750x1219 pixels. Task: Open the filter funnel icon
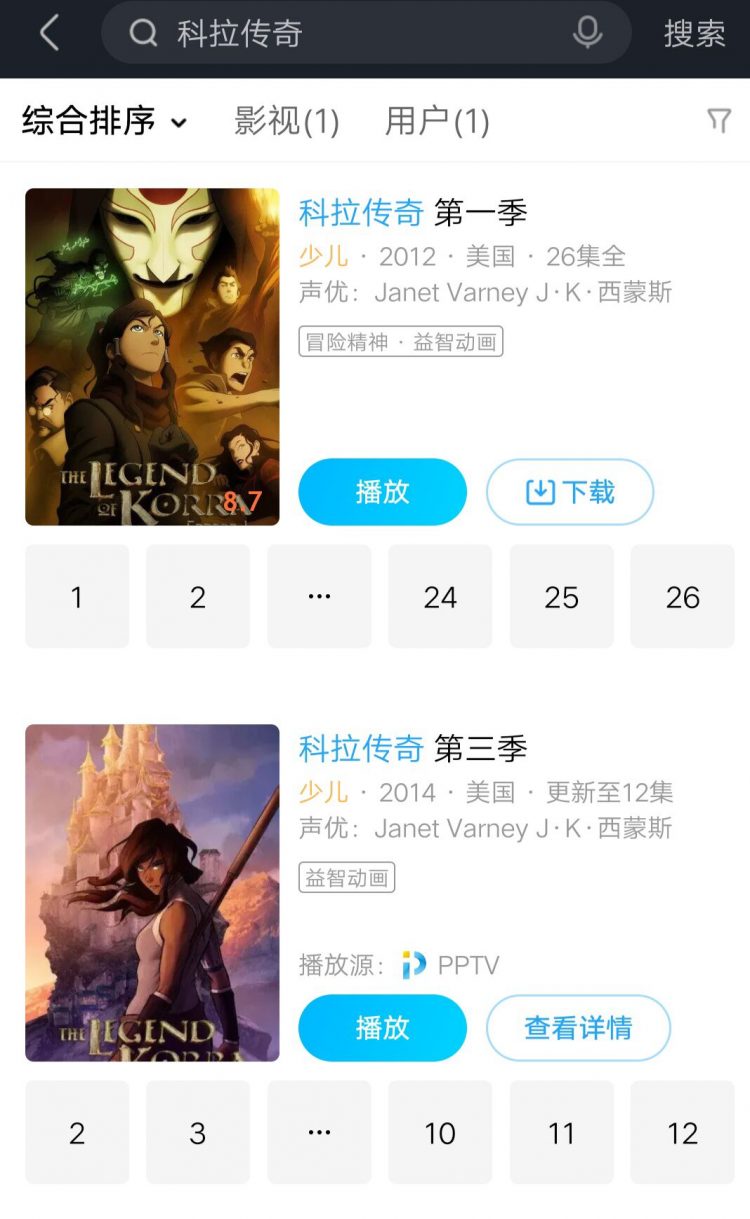pos(718,121)
